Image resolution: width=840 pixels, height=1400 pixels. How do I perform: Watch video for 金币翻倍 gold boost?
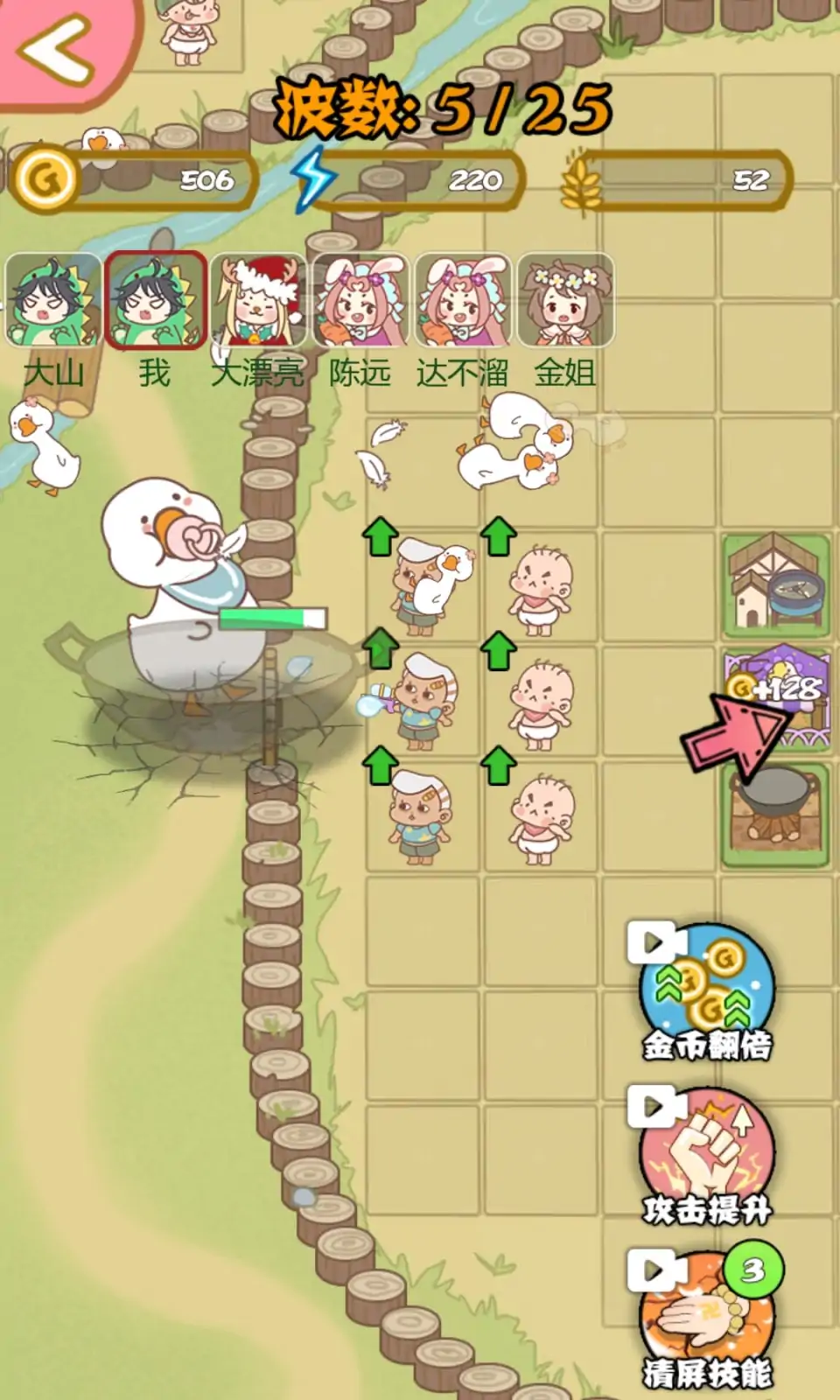[707, 990]
